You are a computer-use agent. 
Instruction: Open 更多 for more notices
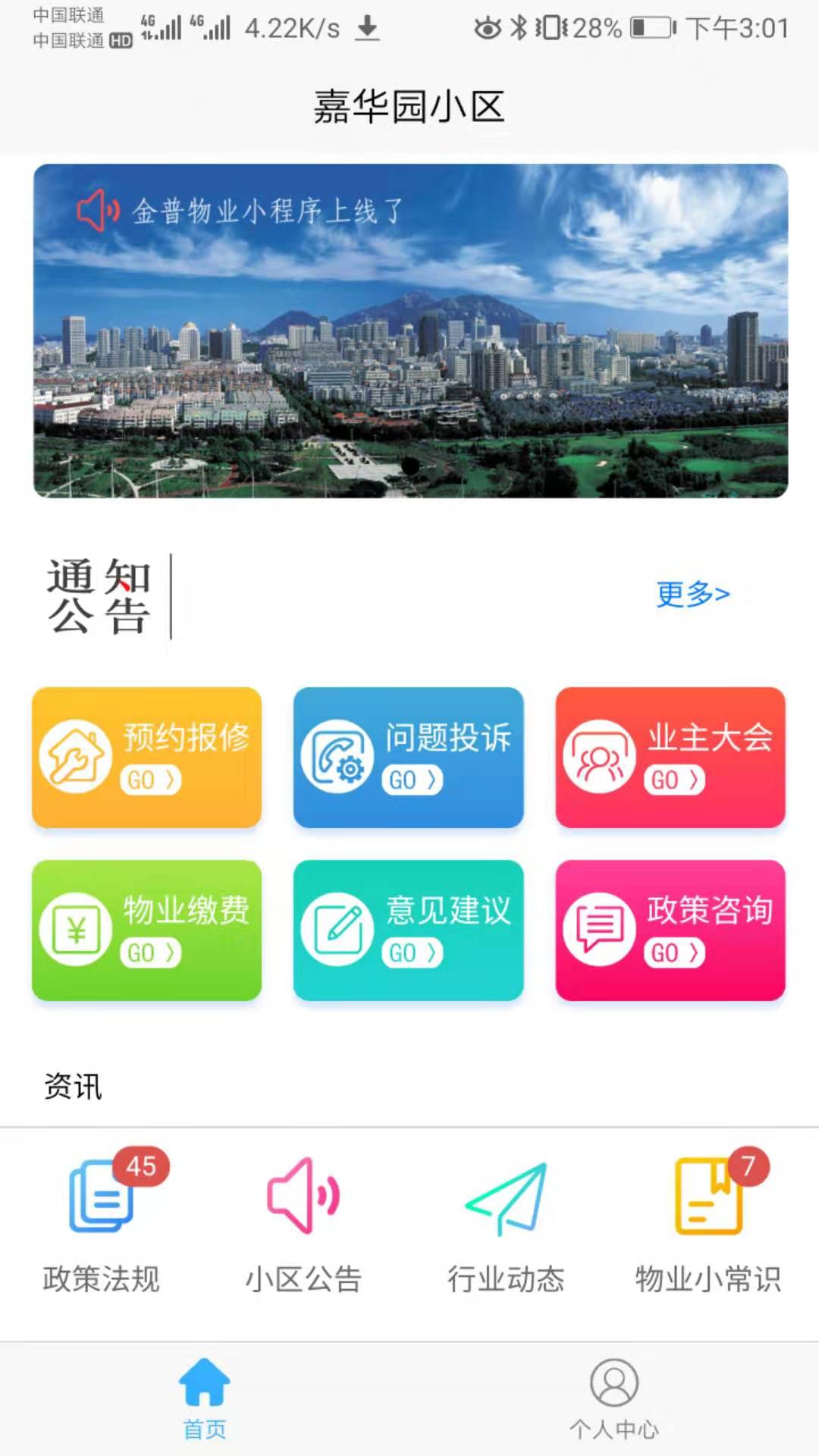tap(692, 594)
